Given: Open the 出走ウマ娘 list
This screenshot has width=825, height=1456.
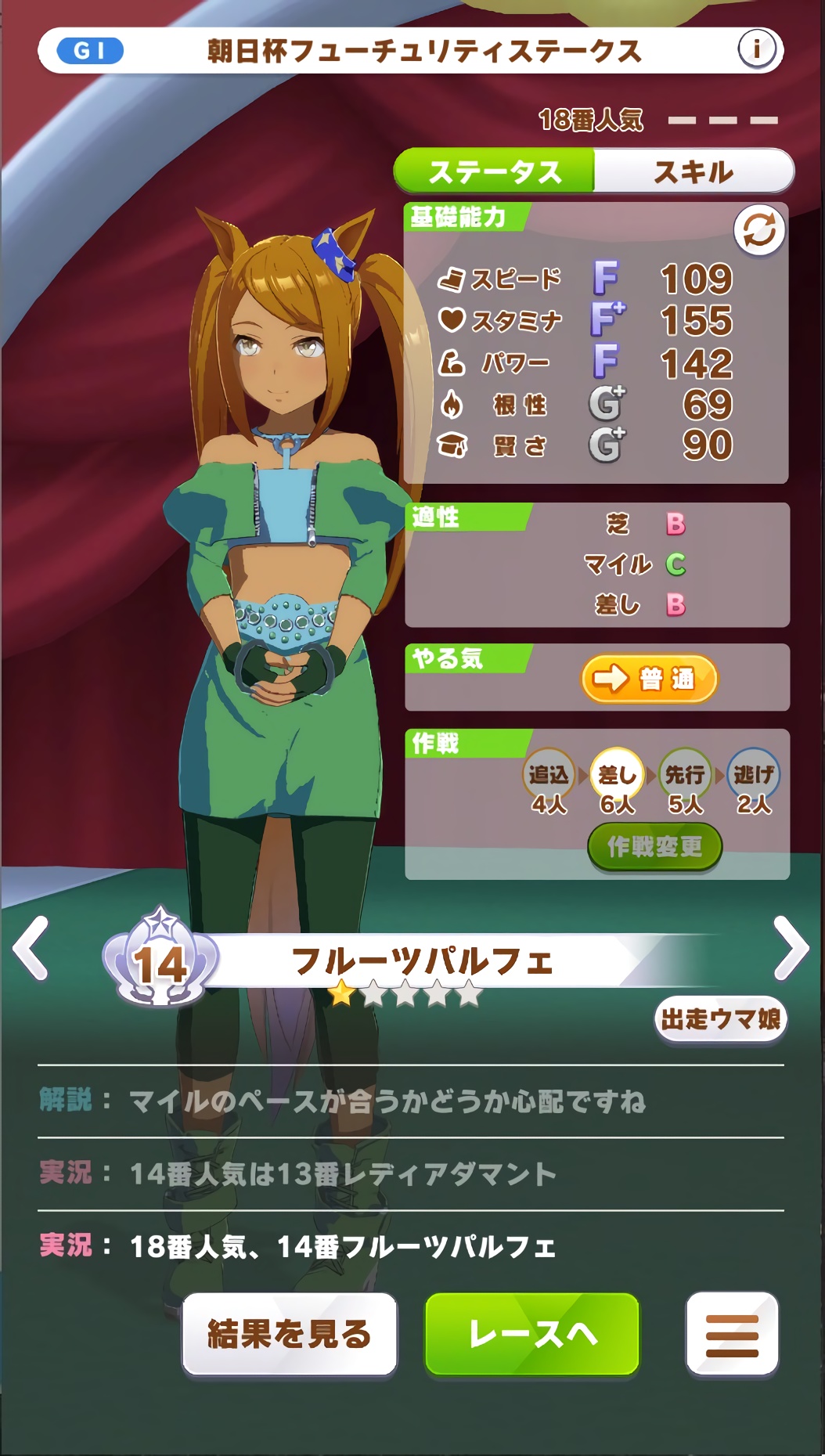Looking at the screenshot, I should click(x=720, y=1019).
